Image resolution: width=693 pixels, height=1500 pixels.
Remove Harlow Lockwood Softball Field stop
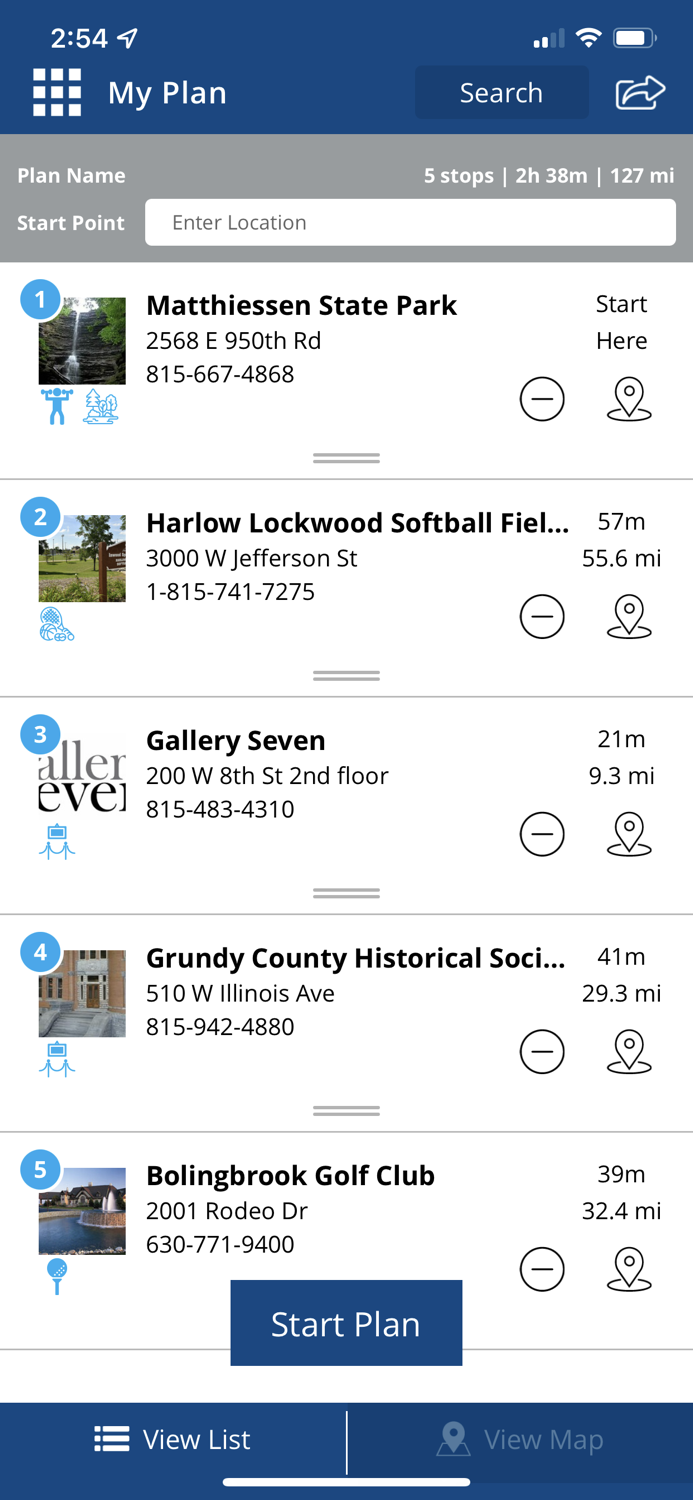542,617
